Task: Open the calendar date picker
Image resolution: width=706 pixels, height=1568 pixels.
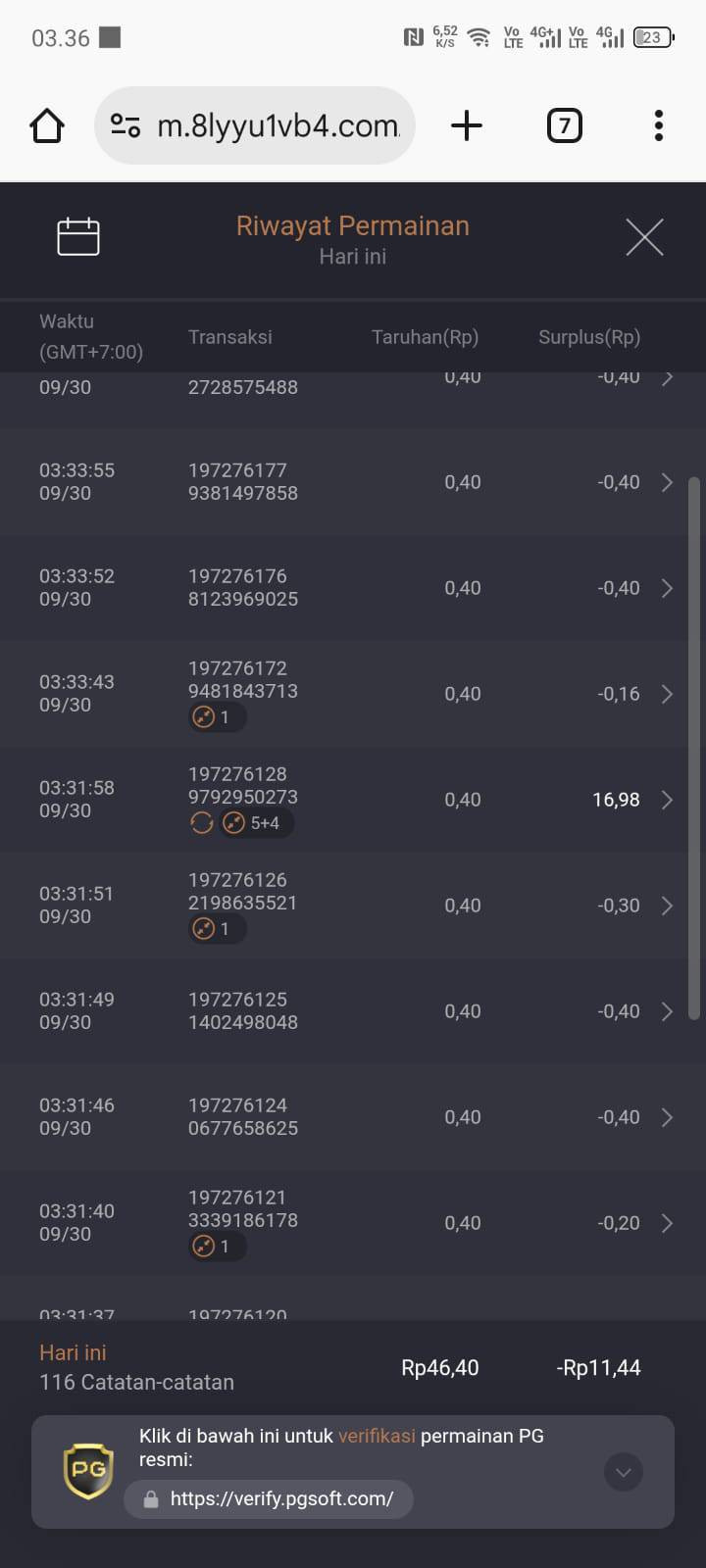Action: point(78,237)
